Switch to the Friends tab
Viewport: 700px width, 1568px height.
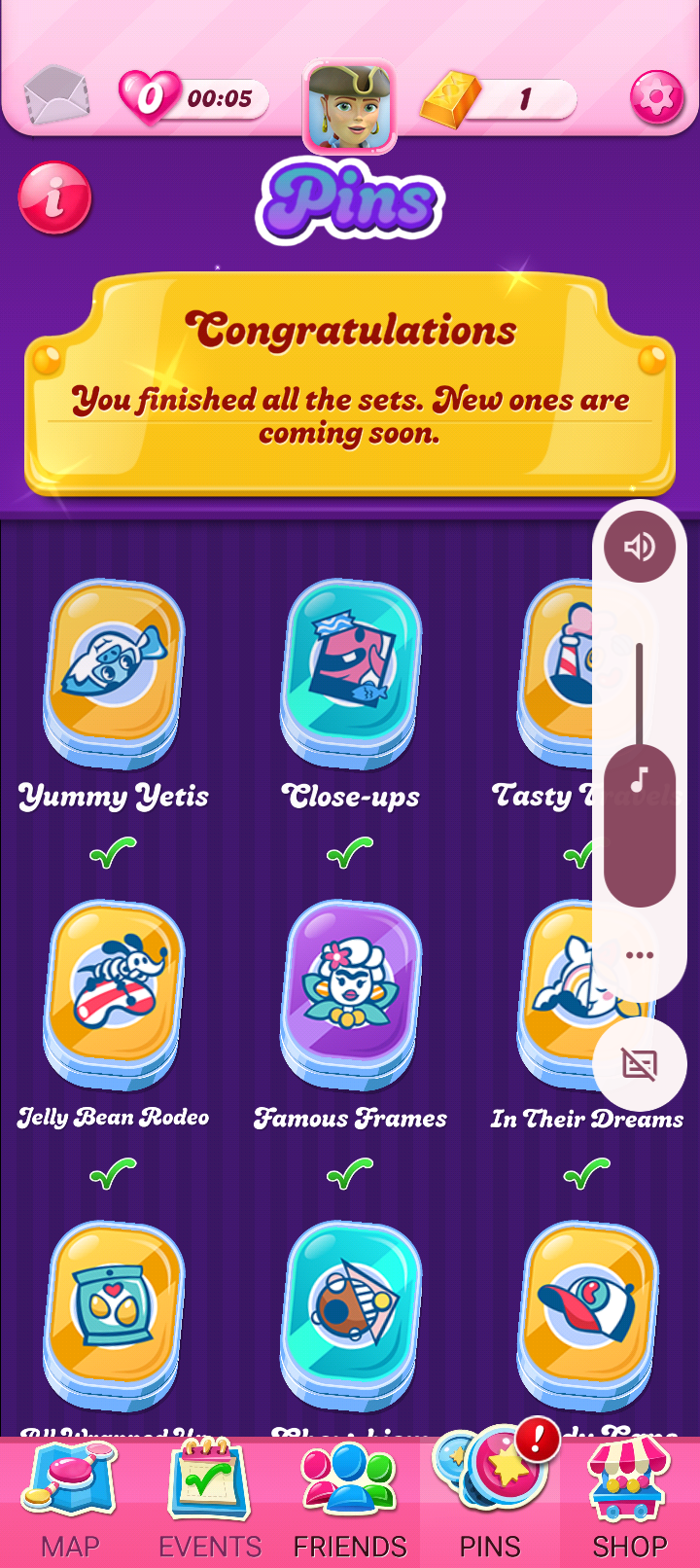350,1503
